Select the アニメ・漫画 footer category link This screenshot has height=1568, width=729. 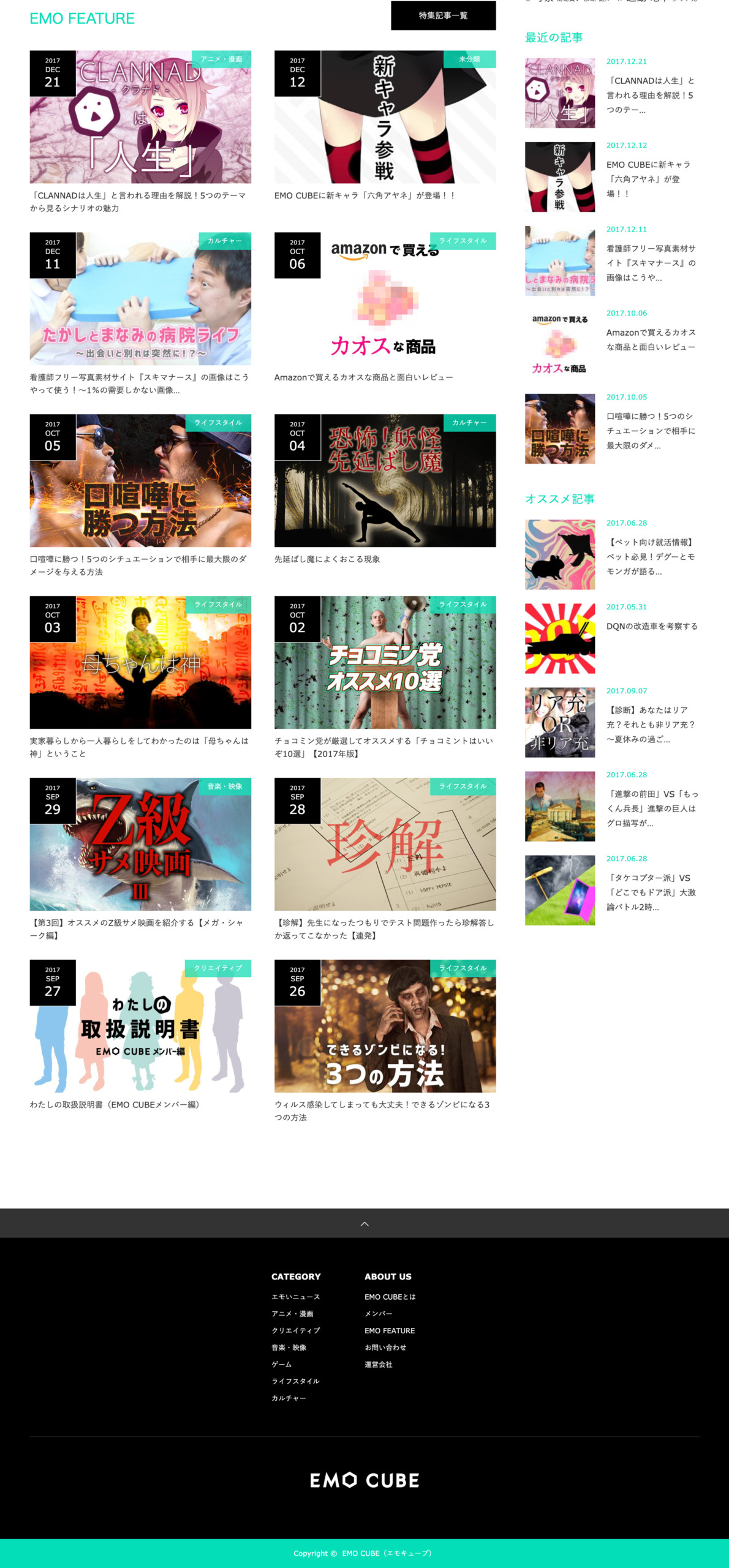(x=292, y=1313)
